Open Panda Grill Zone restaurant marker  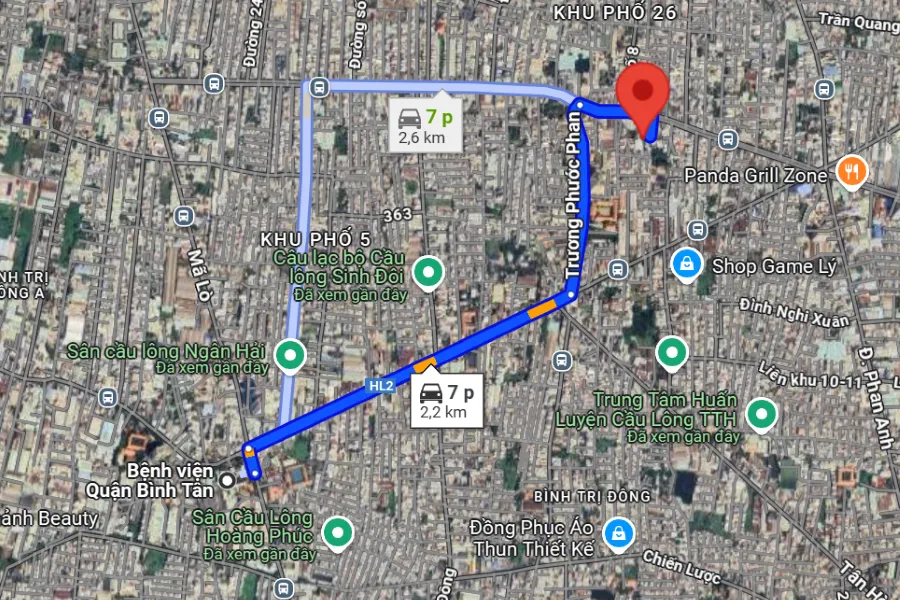(852, 171)
